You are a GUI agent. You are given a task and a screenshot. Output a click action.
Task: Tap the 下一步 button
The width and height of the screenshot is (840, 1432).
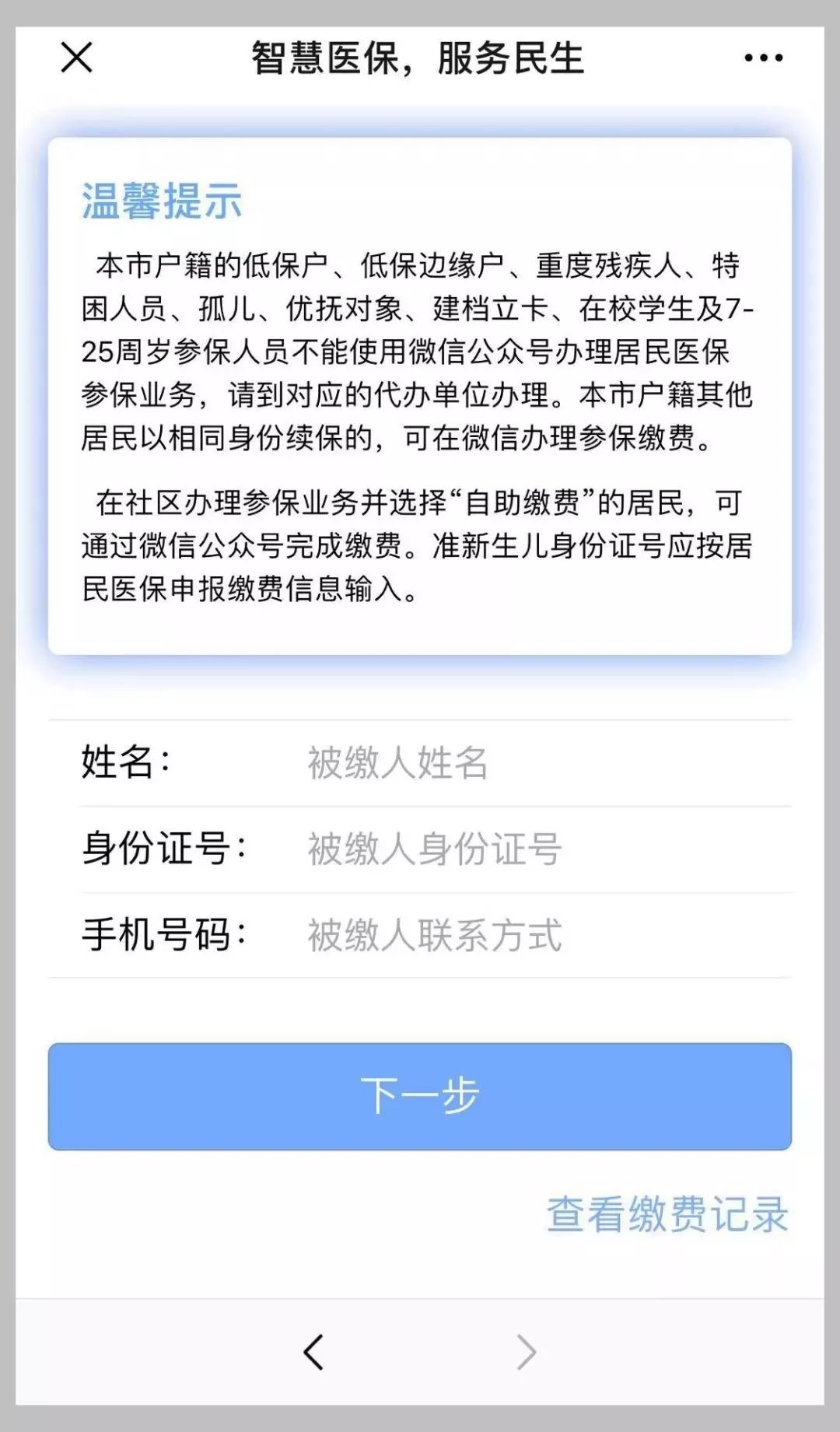(420, 1096)
